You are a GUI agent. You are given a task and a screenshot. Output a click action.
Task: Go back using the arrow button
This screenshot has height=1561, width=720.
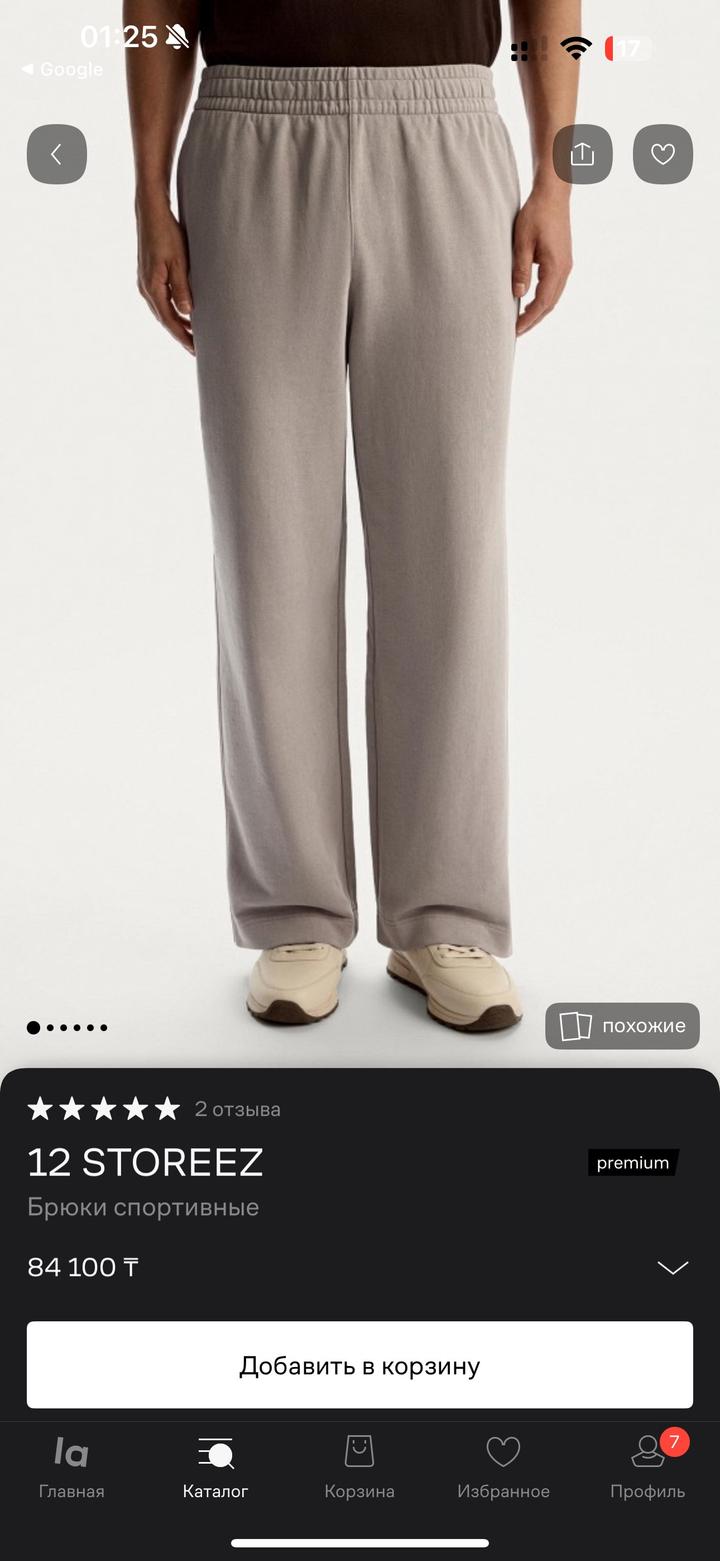pyautogui.click(x=57, y=154)
